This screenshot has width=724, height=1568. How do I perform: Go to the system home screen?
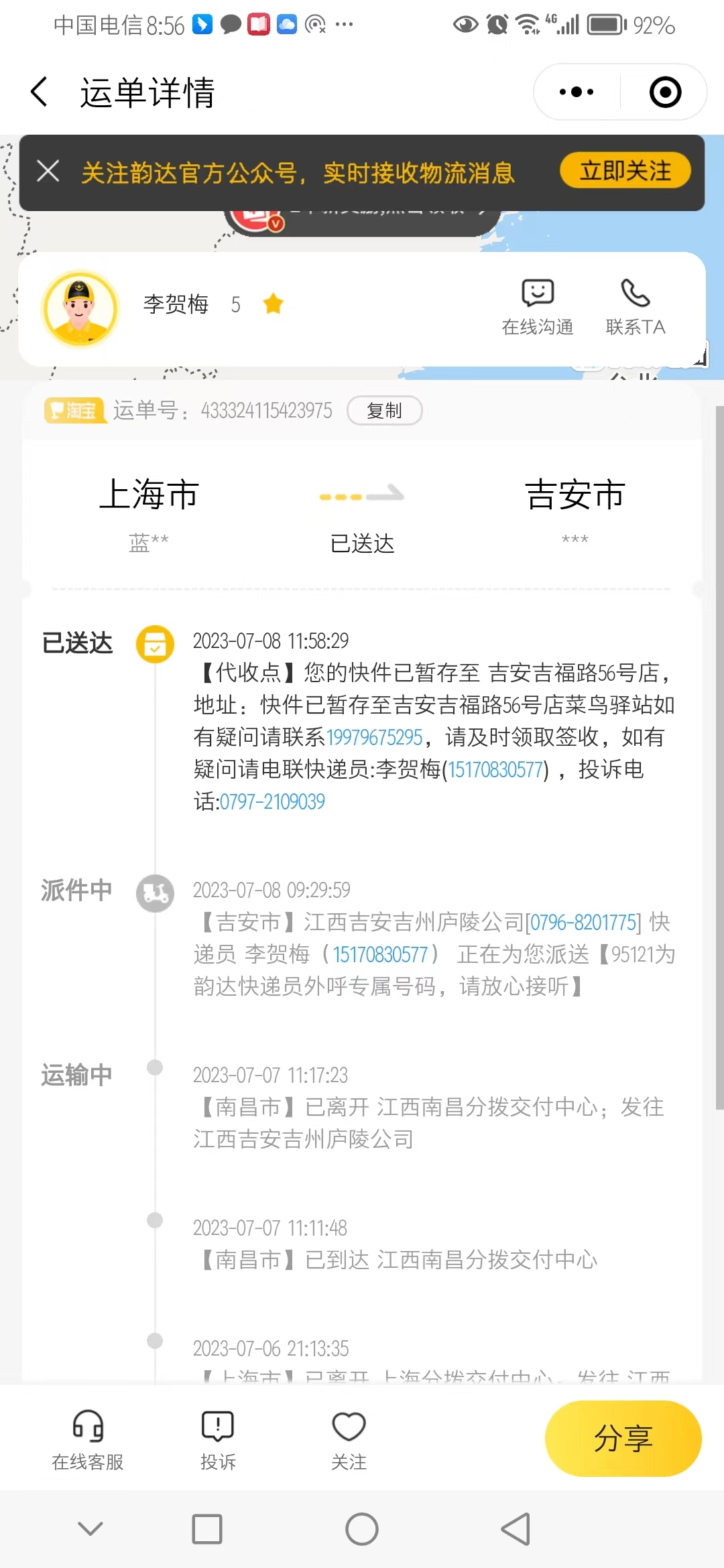click(x=362, y=1529)
